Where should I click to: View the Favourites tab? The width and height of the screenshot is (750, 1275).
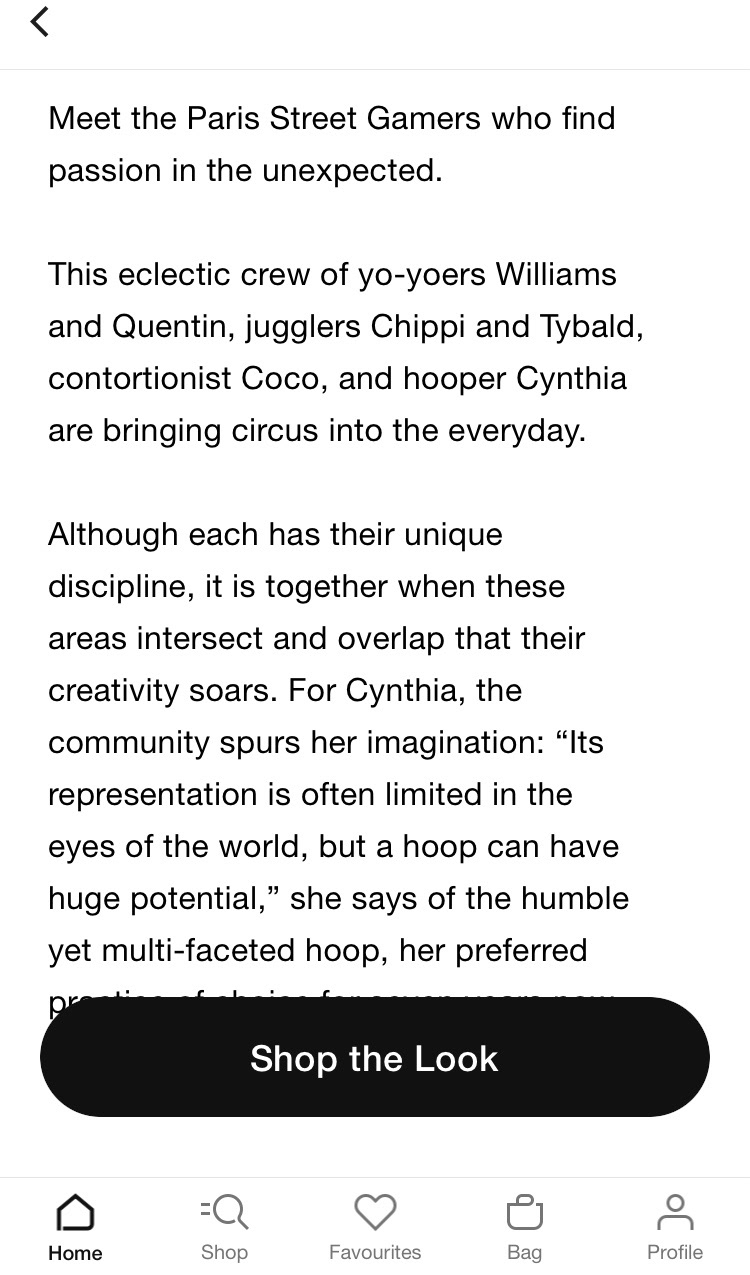375,1228
